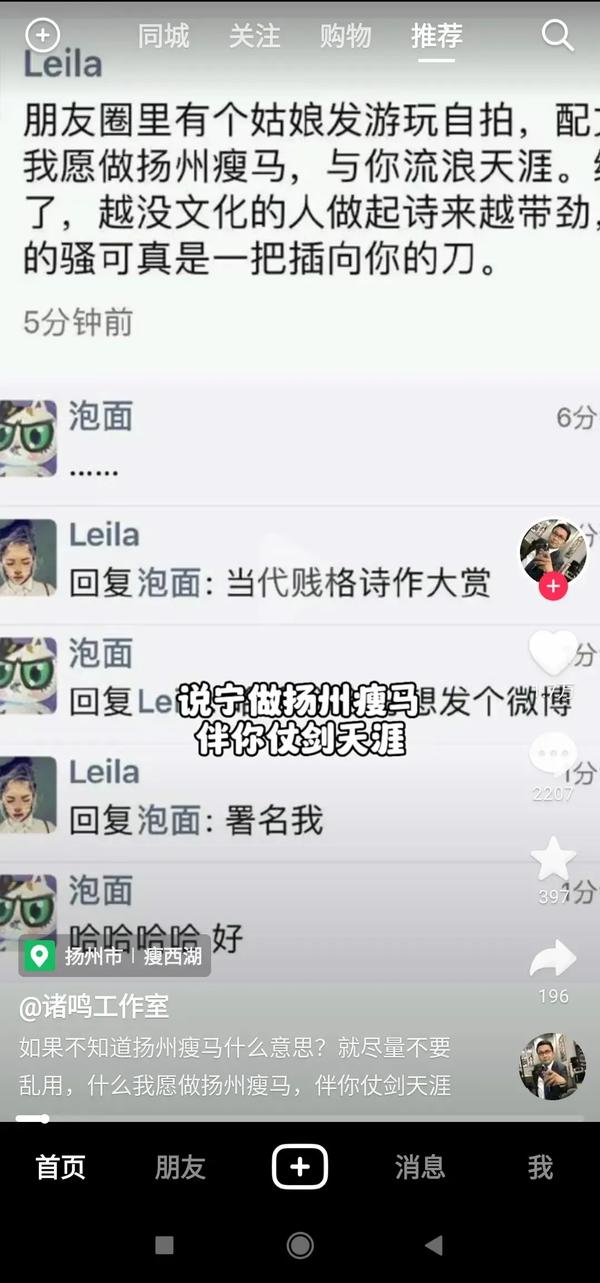Viewport: 600px width, 1283px height.
Task: Create a new post with the plus button
Action: pyautogui.click(x=300, y=1167)
